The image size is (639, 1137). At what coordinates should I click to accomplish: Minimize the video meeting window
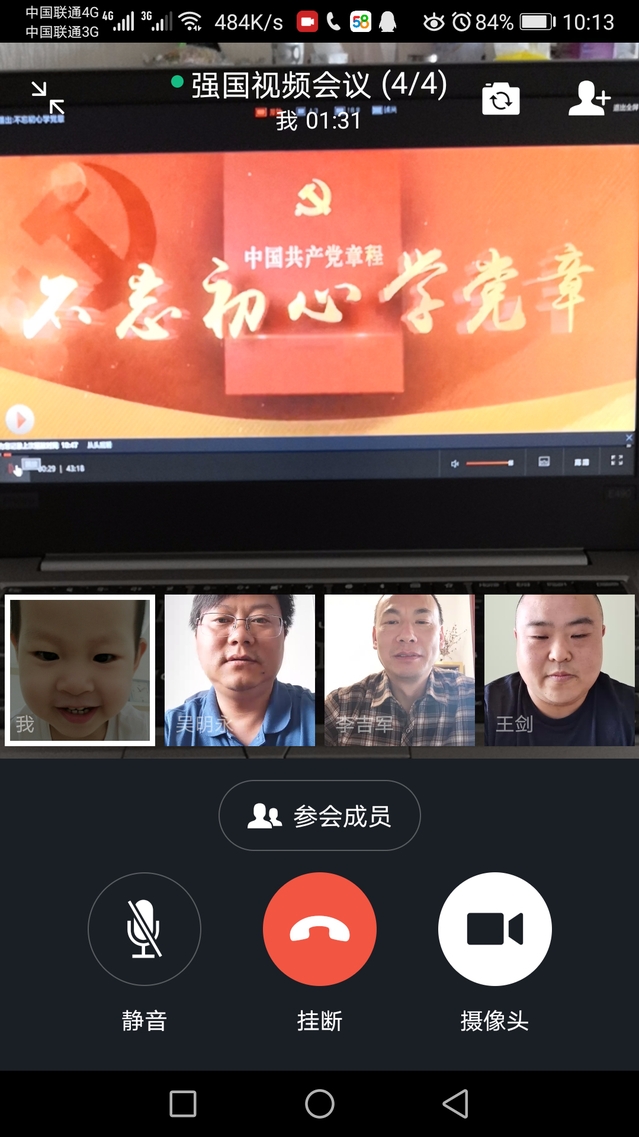pos(47,98)
